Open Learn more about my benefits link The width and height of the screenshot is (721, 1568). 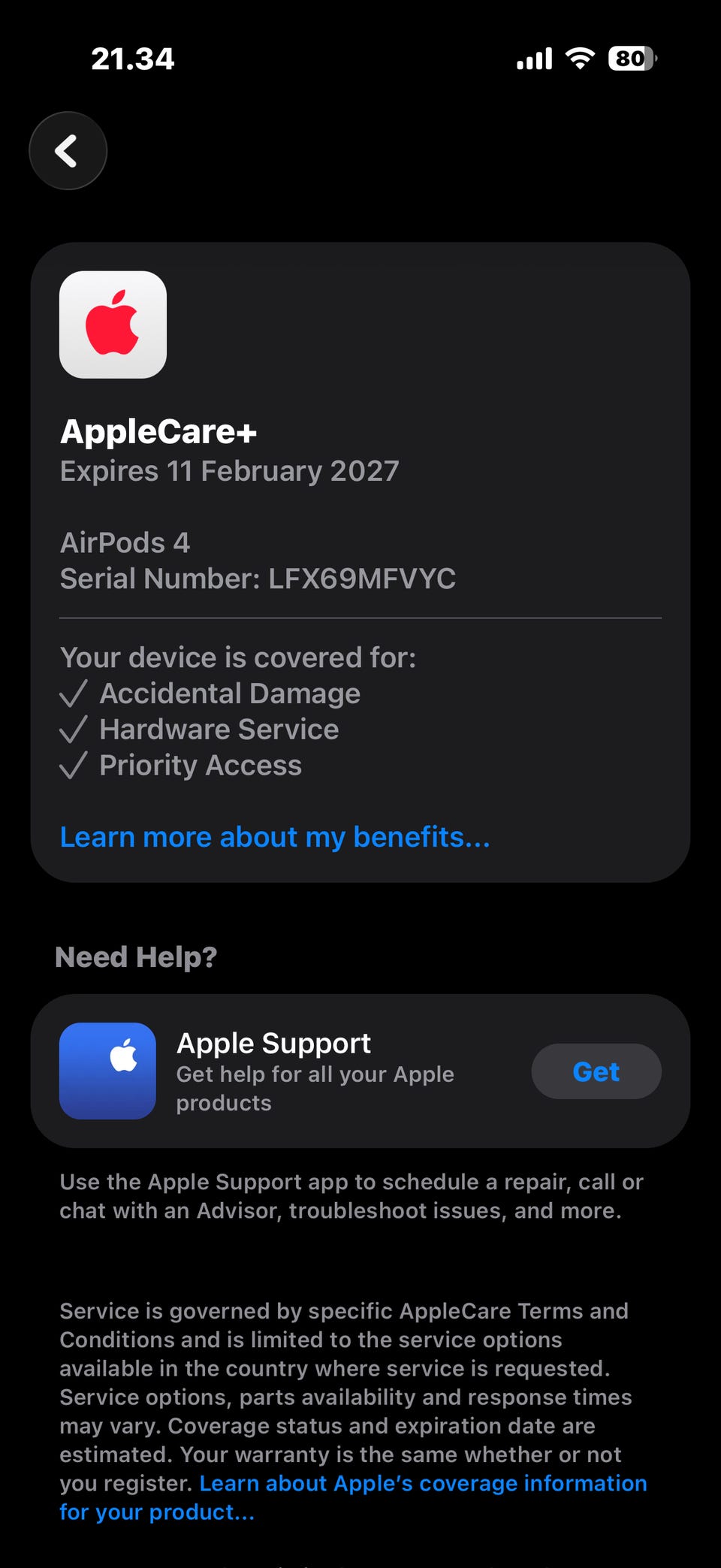[275, 837]
